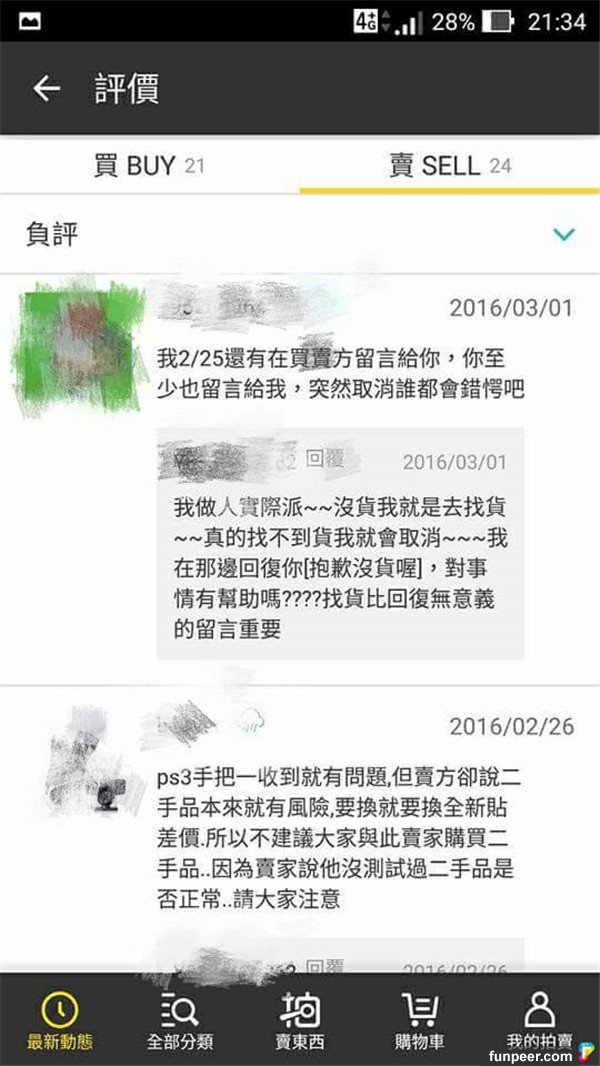Image resolution: width=600 pixels, height=1066 pixels.
Task: Open the 最新動態 tab
Action: point(59,1020)
